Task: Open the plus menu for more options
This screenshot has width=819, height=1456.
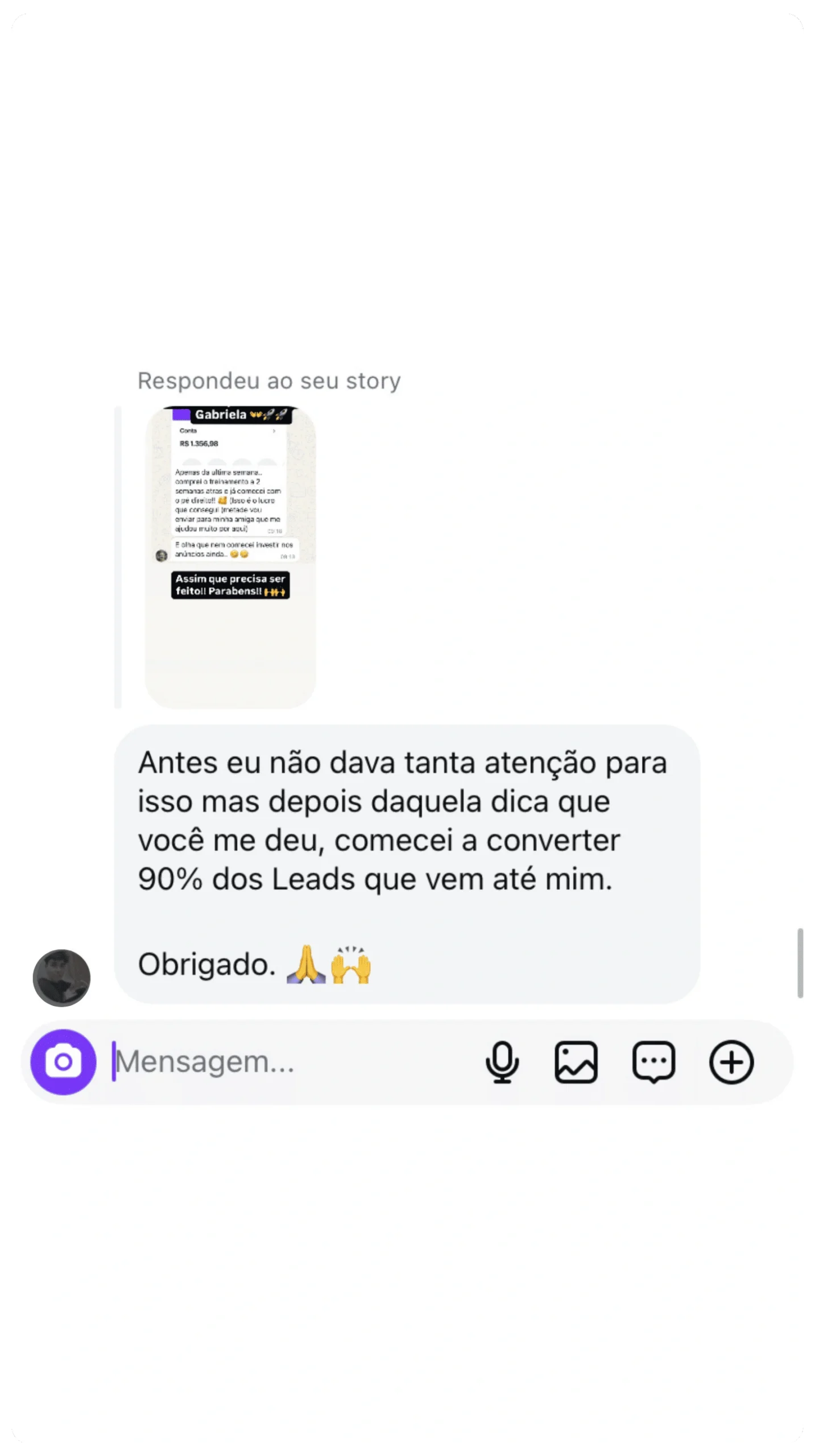Action: [731, 1062]
